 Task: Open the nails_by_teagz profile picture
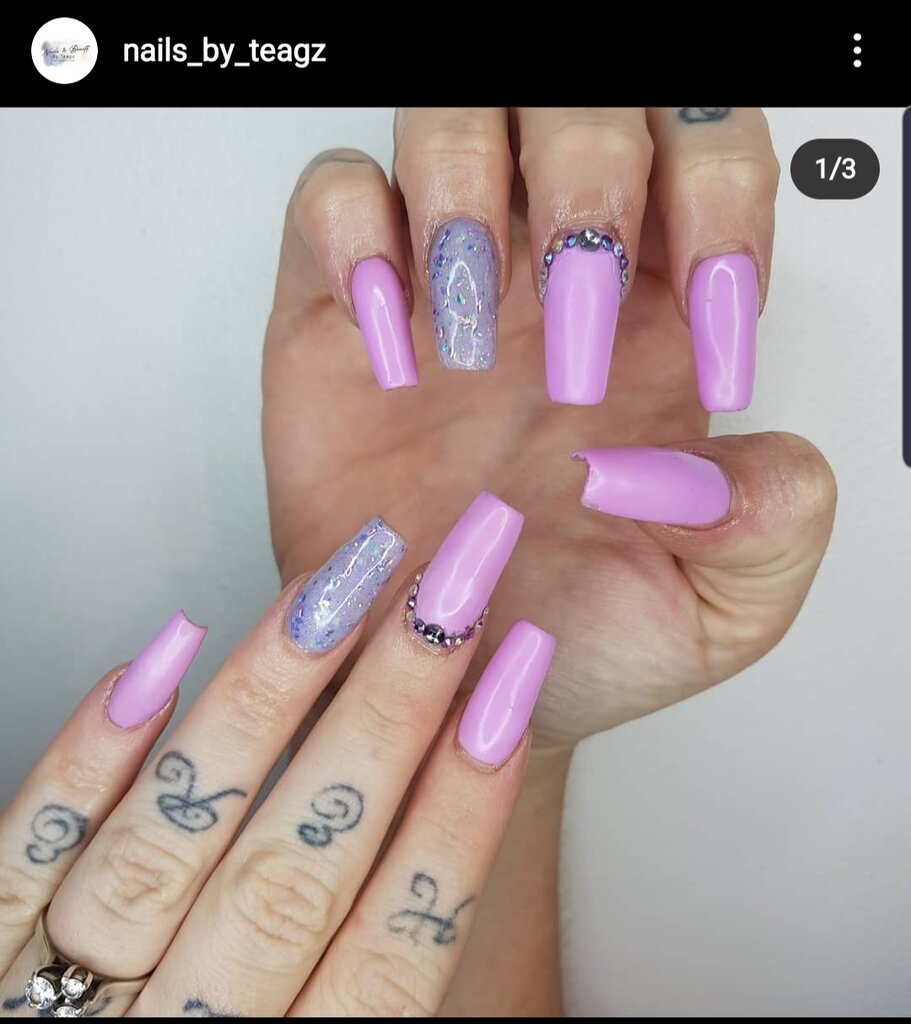[64, 51]
